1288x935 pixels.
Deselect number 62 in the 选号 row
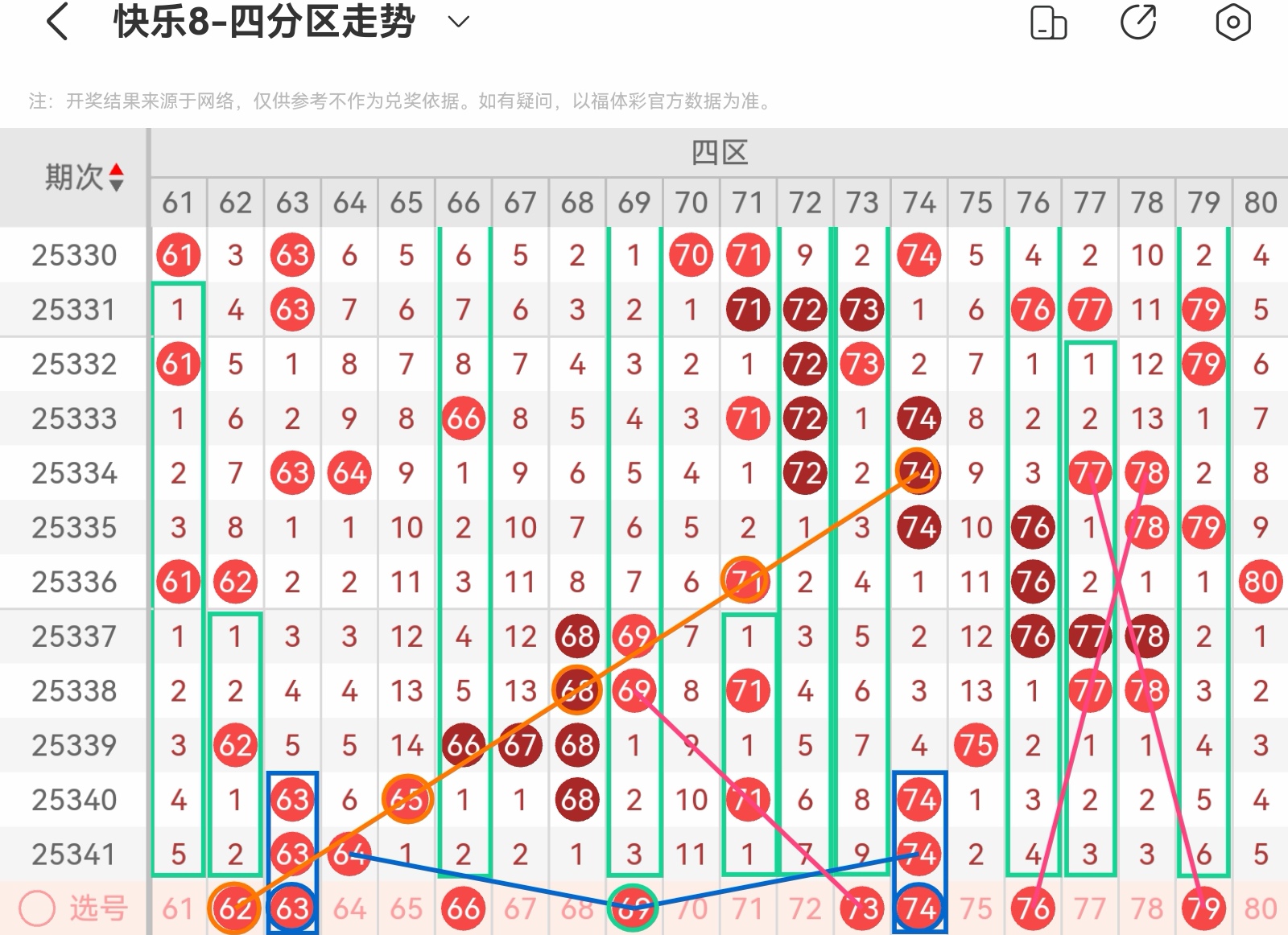pos(235,908)
